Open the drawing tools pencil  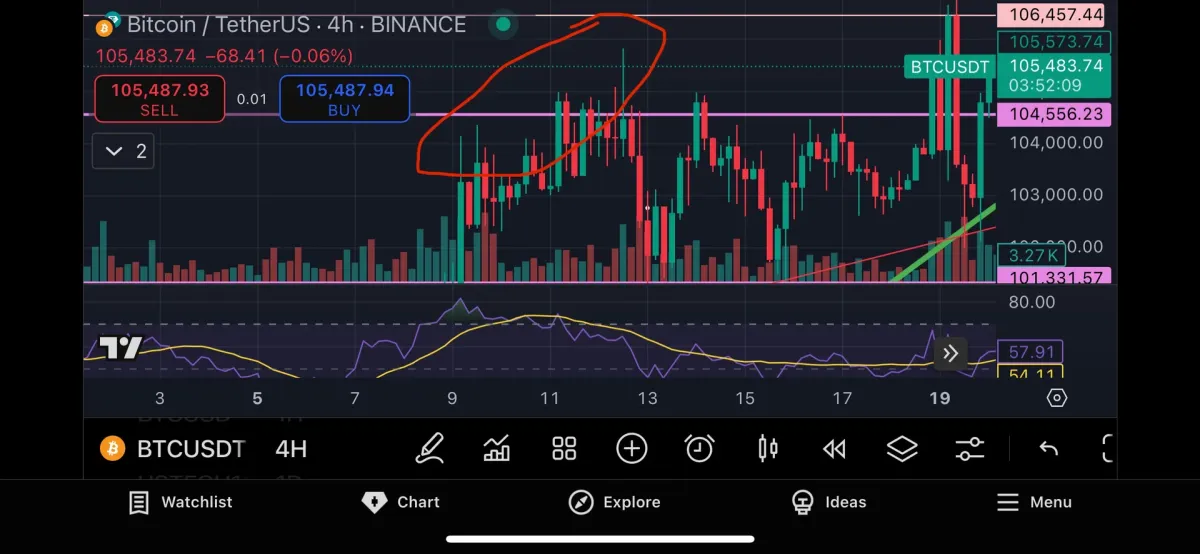point(430,449)
